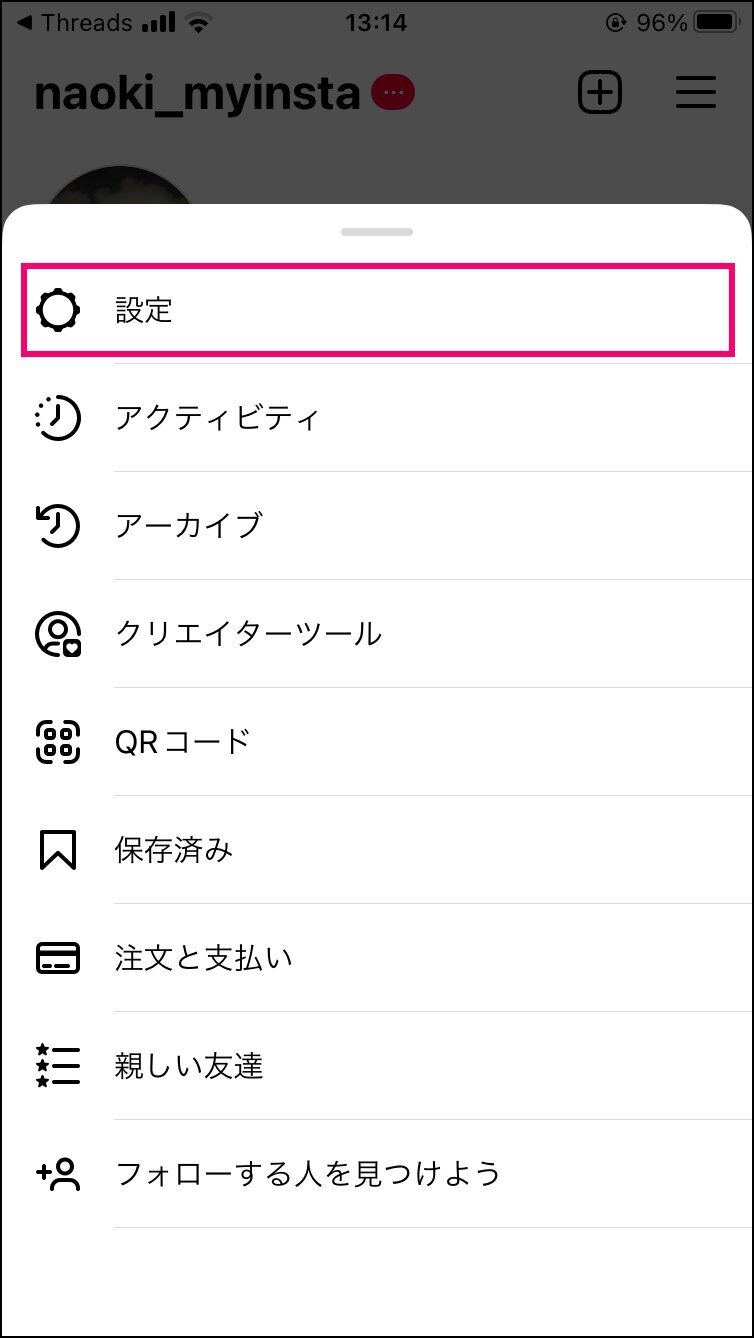Screen dimensions: 754x1338
Task: Open アーカイブ
Action: coord(377,526)
